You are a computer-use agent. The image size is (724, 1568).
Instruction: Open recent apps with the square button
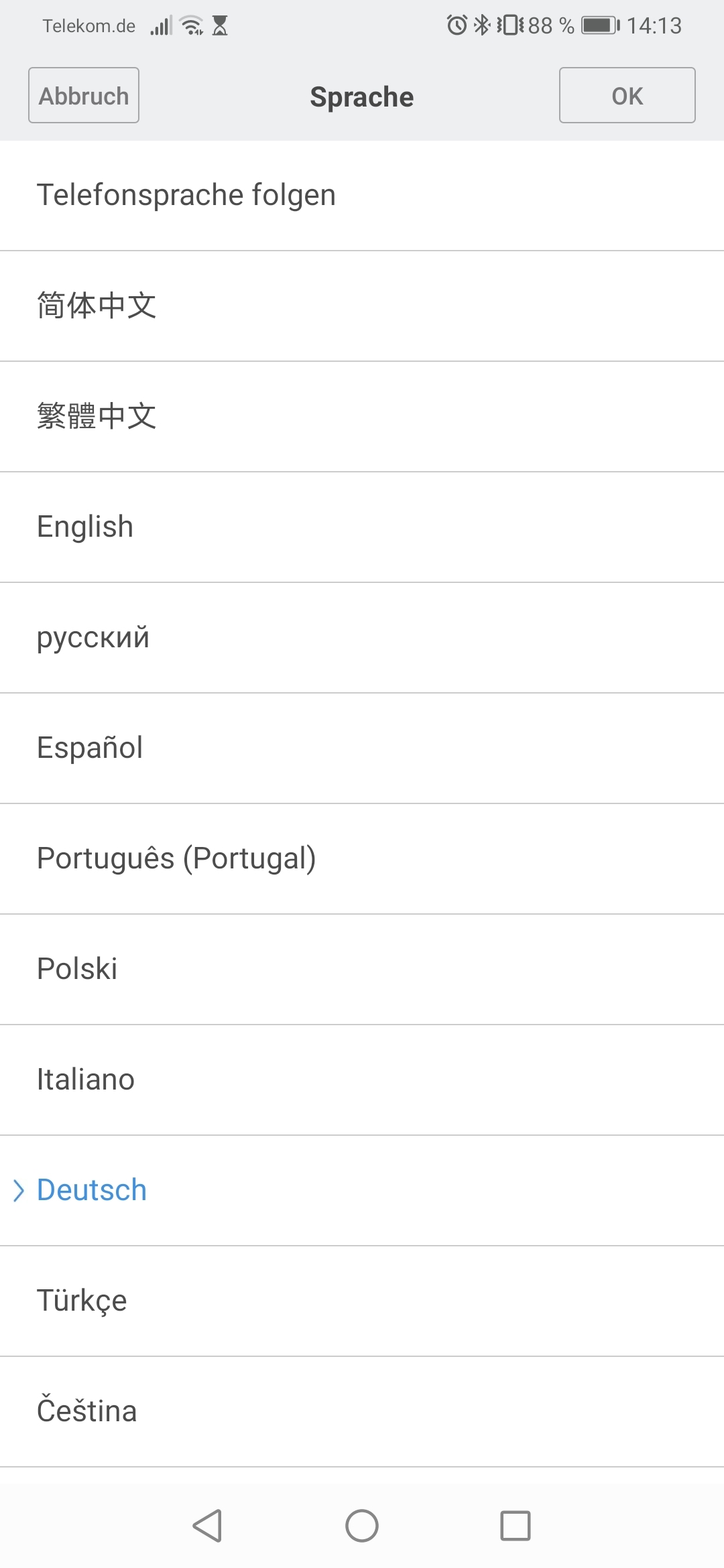point(516,1526)
